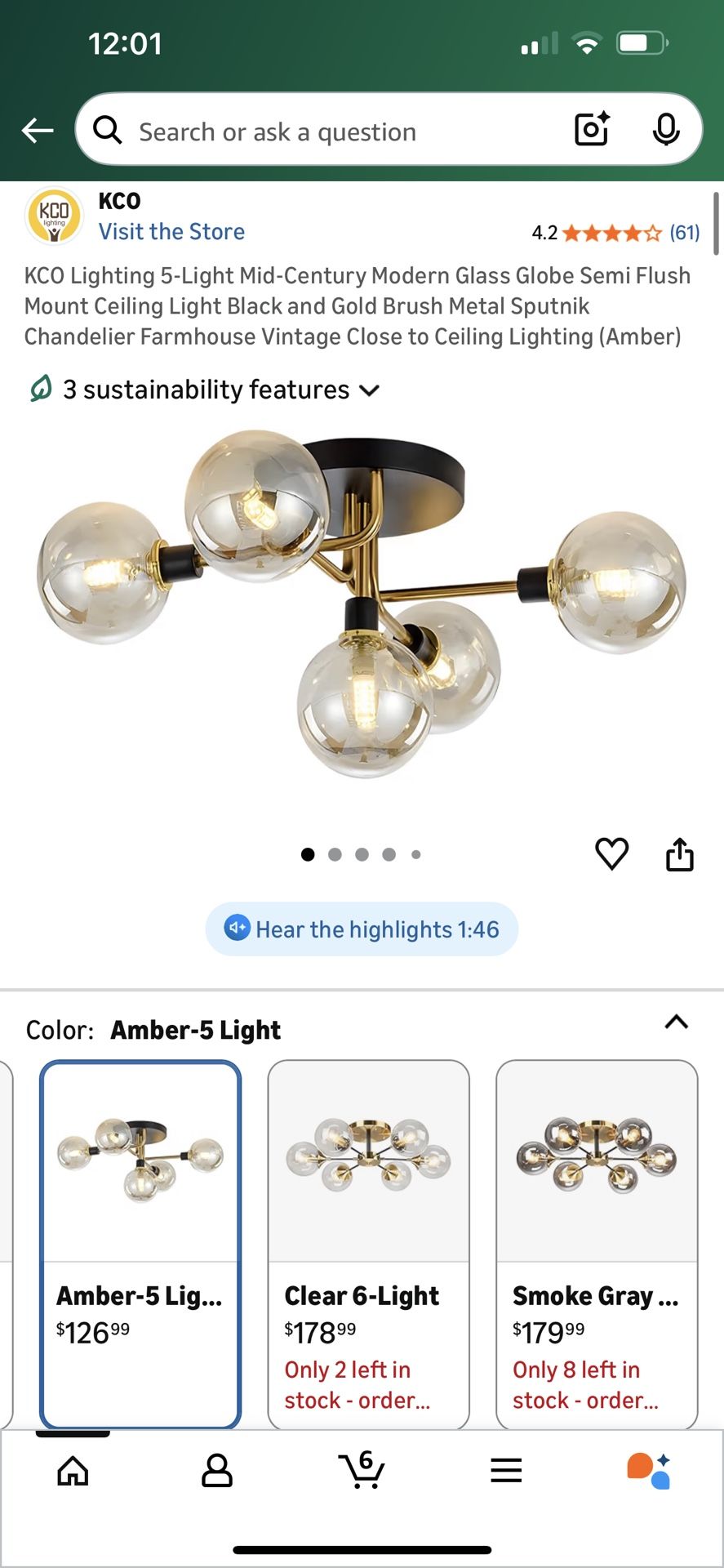Expand the 3 sustainability features section
The image size is (724, 1568).
[204, 390]
